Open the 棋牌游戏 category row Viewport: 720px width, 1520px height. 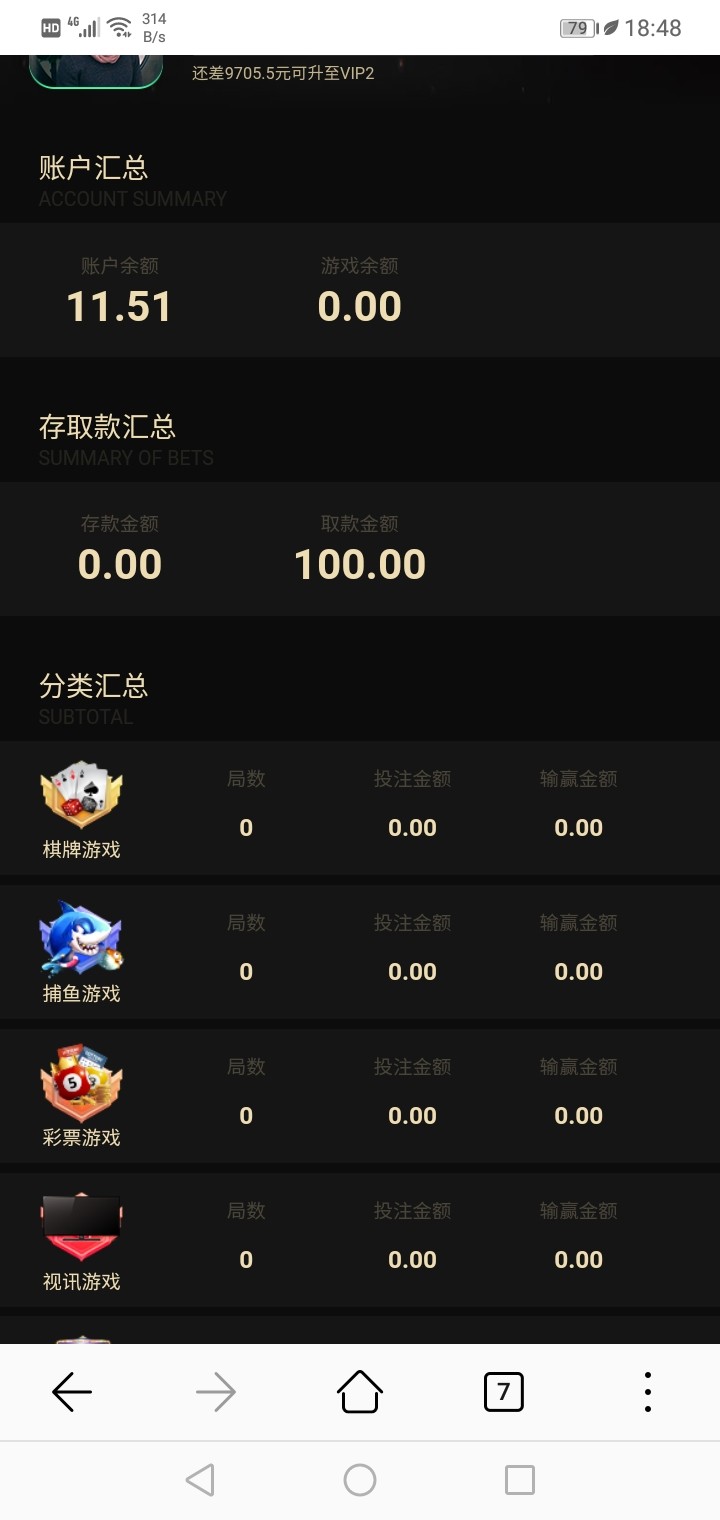coord(82,808)
